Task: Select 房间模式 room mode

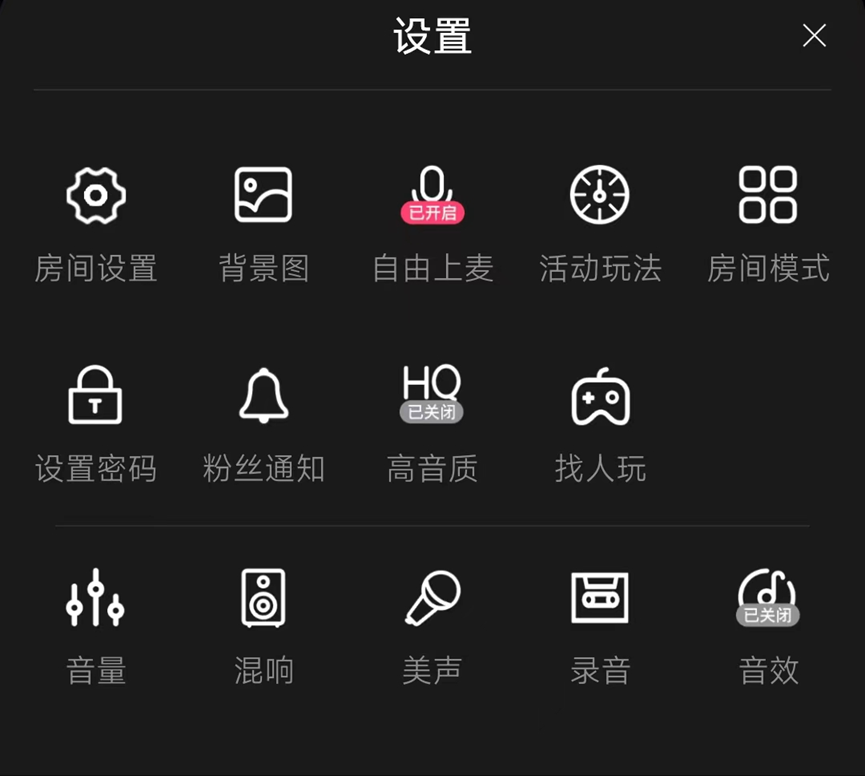Action: (768, 196)
